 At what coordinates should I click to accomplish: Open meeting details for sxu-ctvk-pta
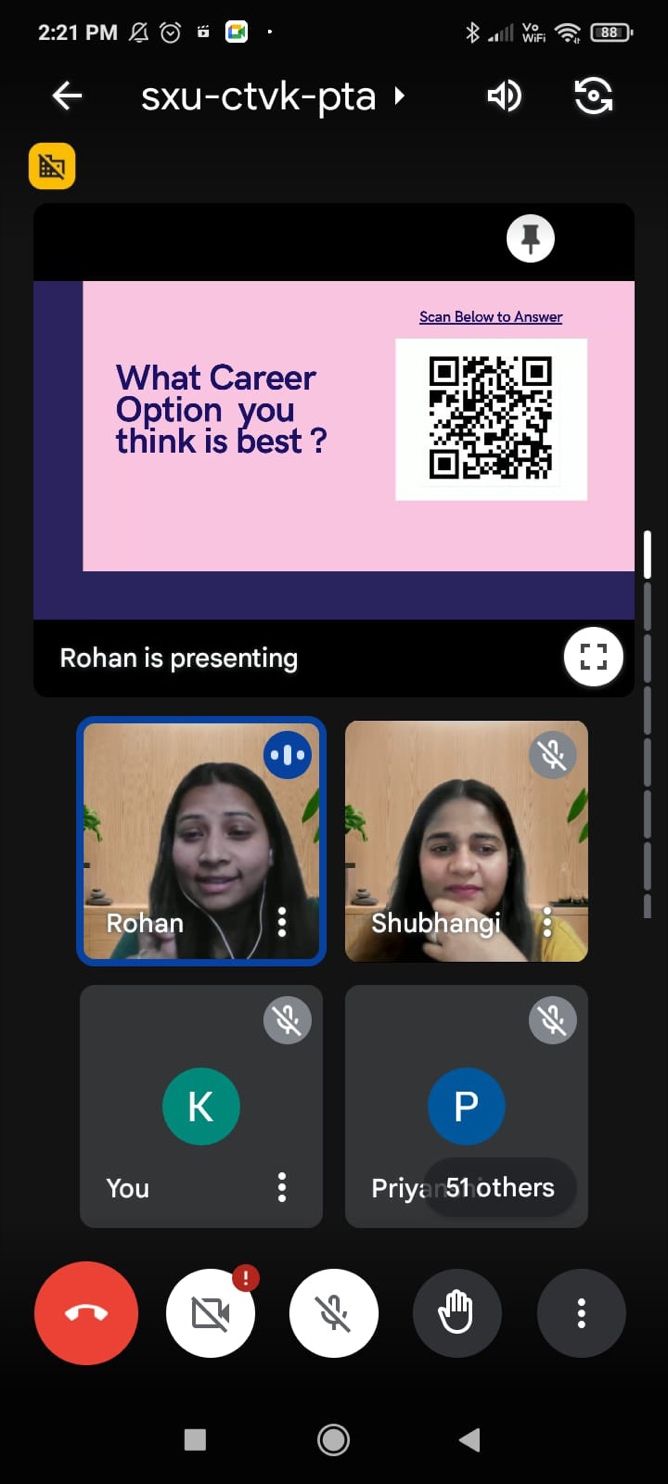point(272,97)
